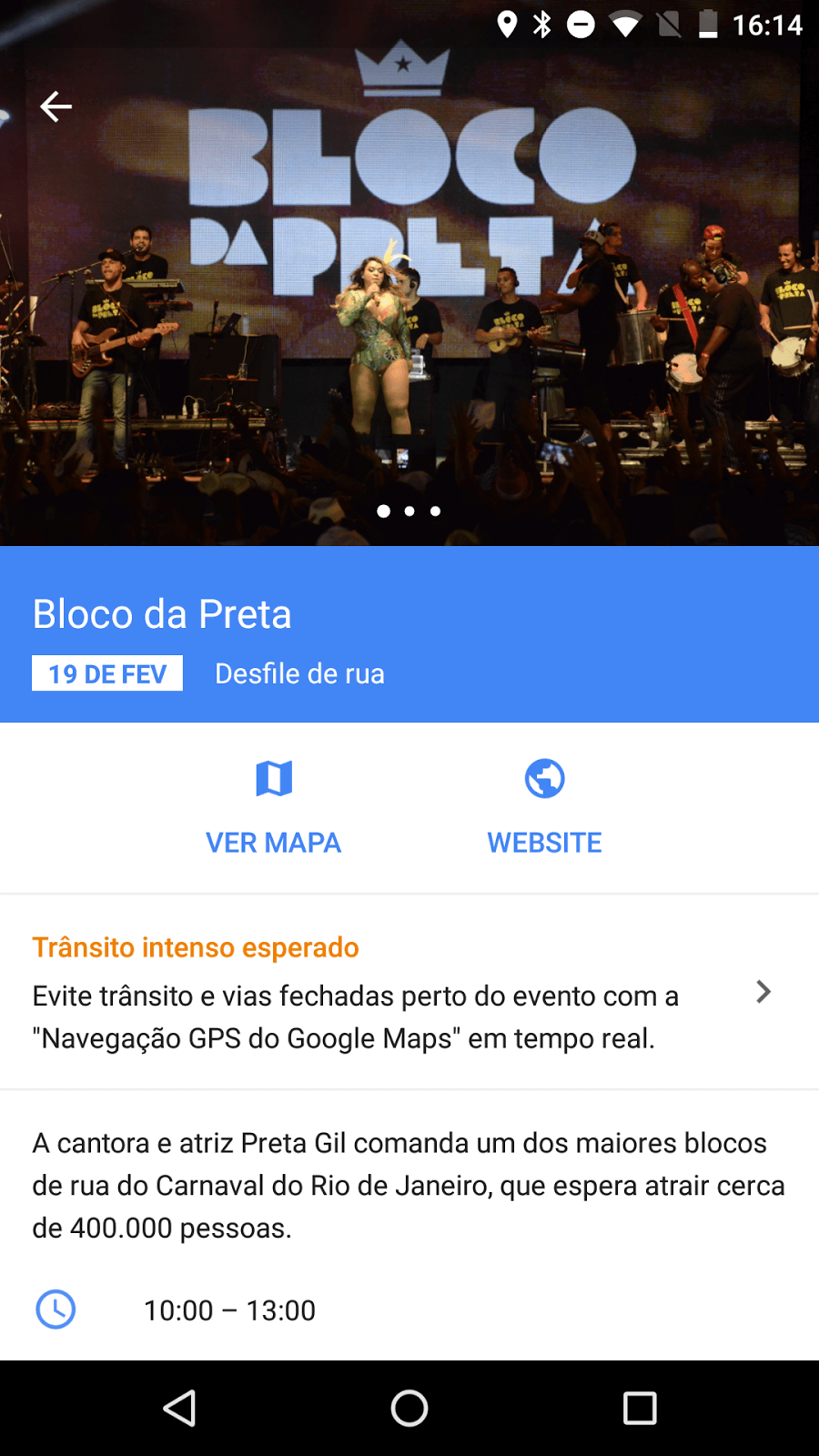Open recent apps from navigation bar
The width and height of the screenshot is (819, 1456).
point(640,1409)
